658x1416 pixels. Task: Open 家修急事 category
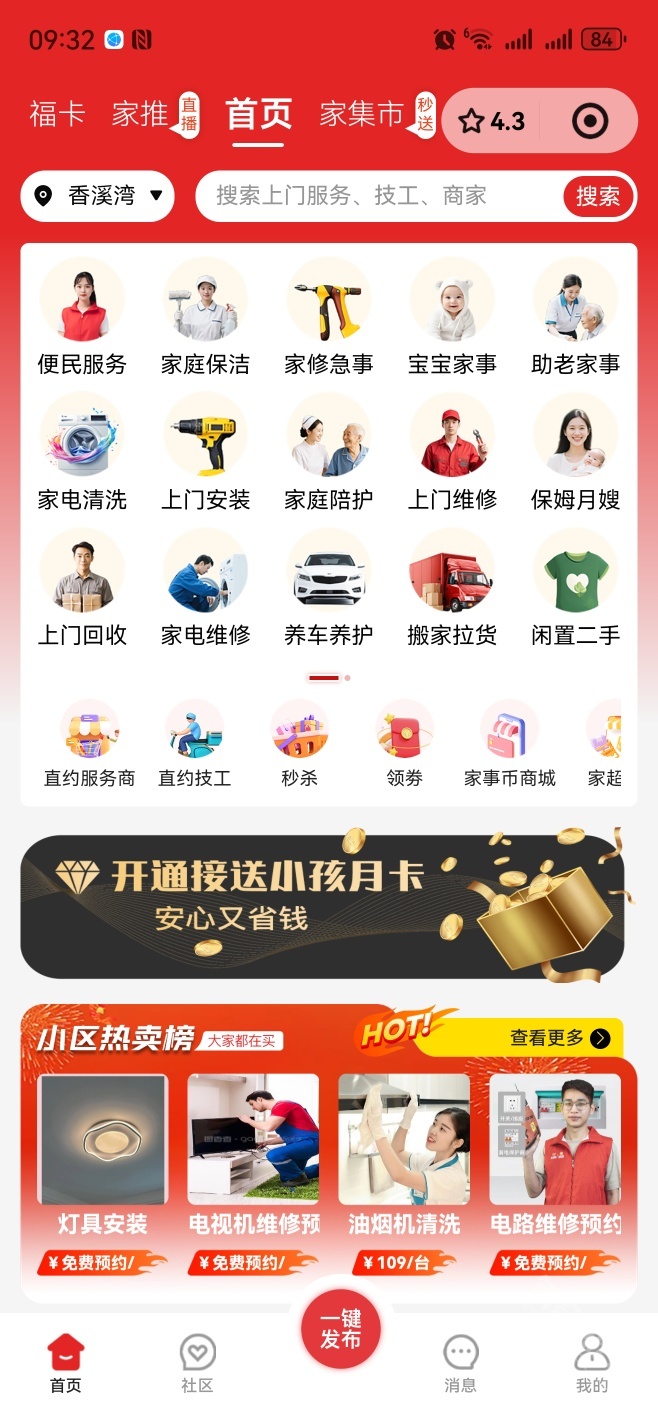click(328, 317)
